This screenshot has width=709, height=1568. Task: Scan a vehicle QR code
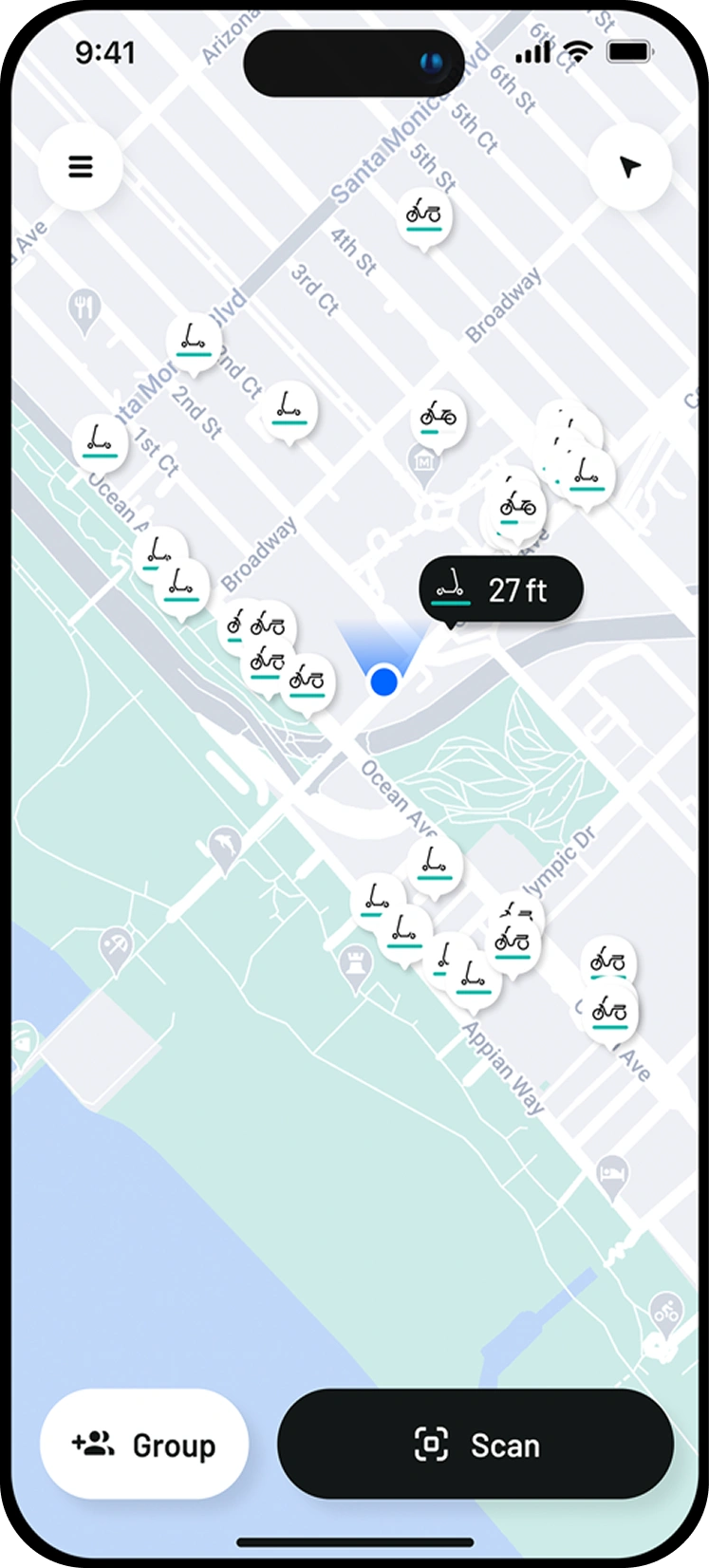point(476,1445)
